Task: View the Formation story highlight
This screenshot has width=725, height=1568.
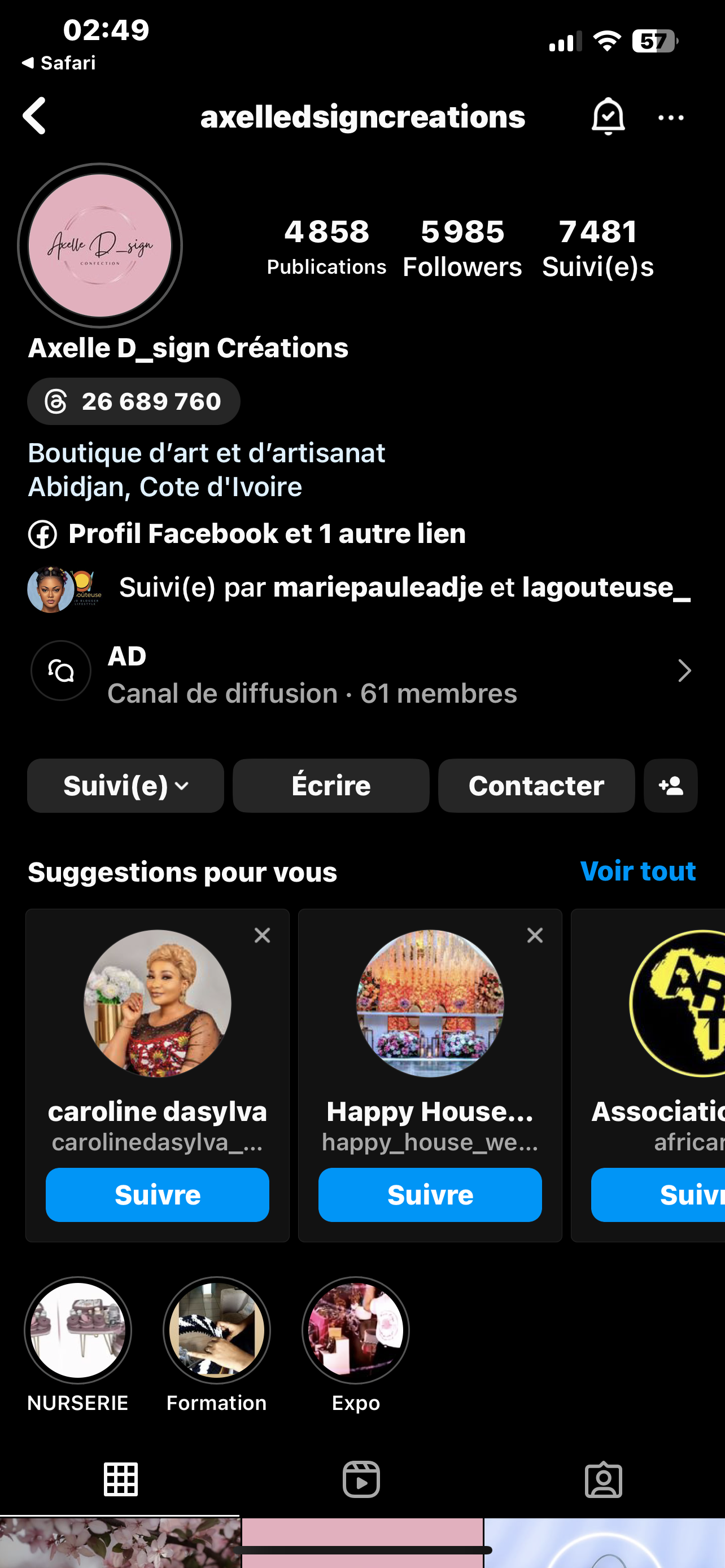Action: [217, 1330]
